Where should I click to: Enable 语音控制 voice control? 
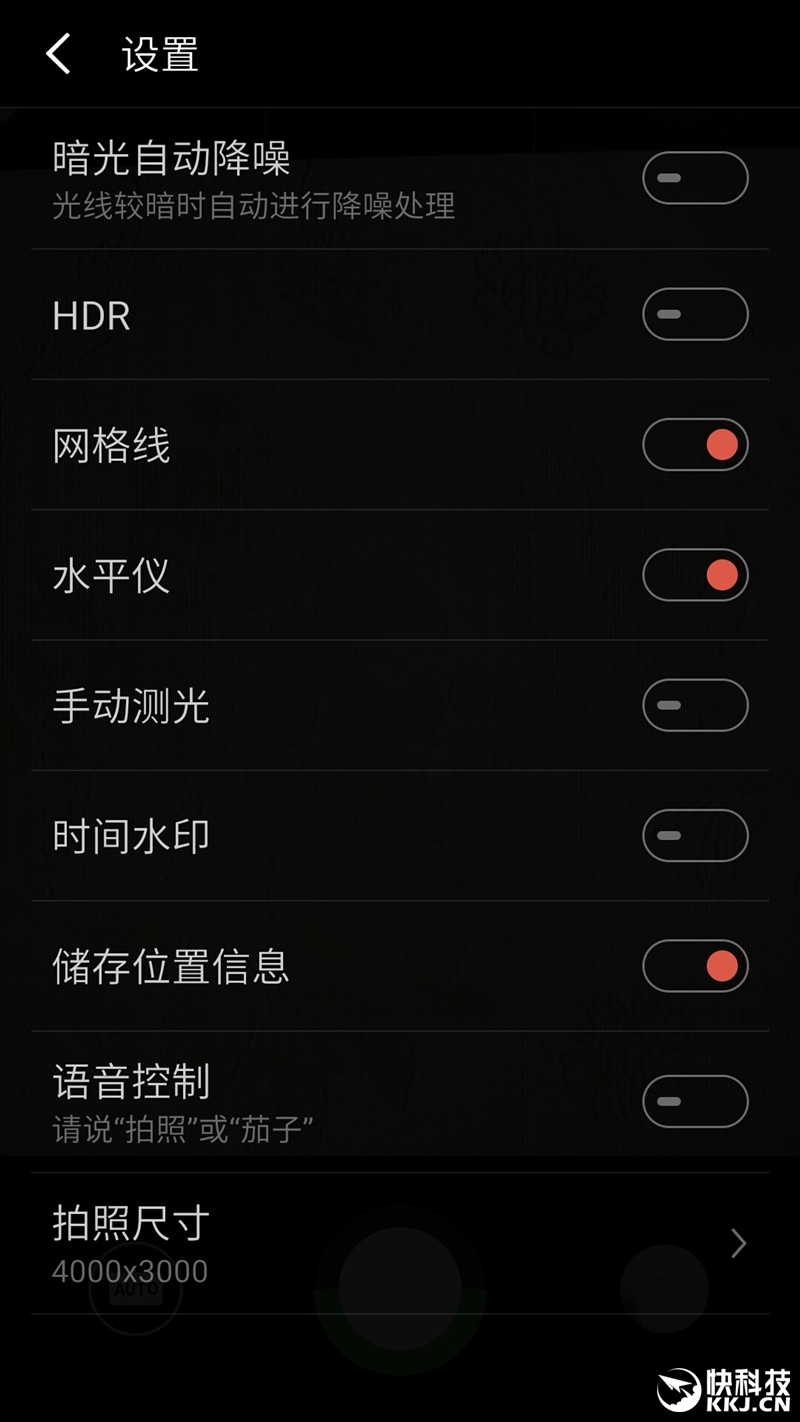(695, 1101)
